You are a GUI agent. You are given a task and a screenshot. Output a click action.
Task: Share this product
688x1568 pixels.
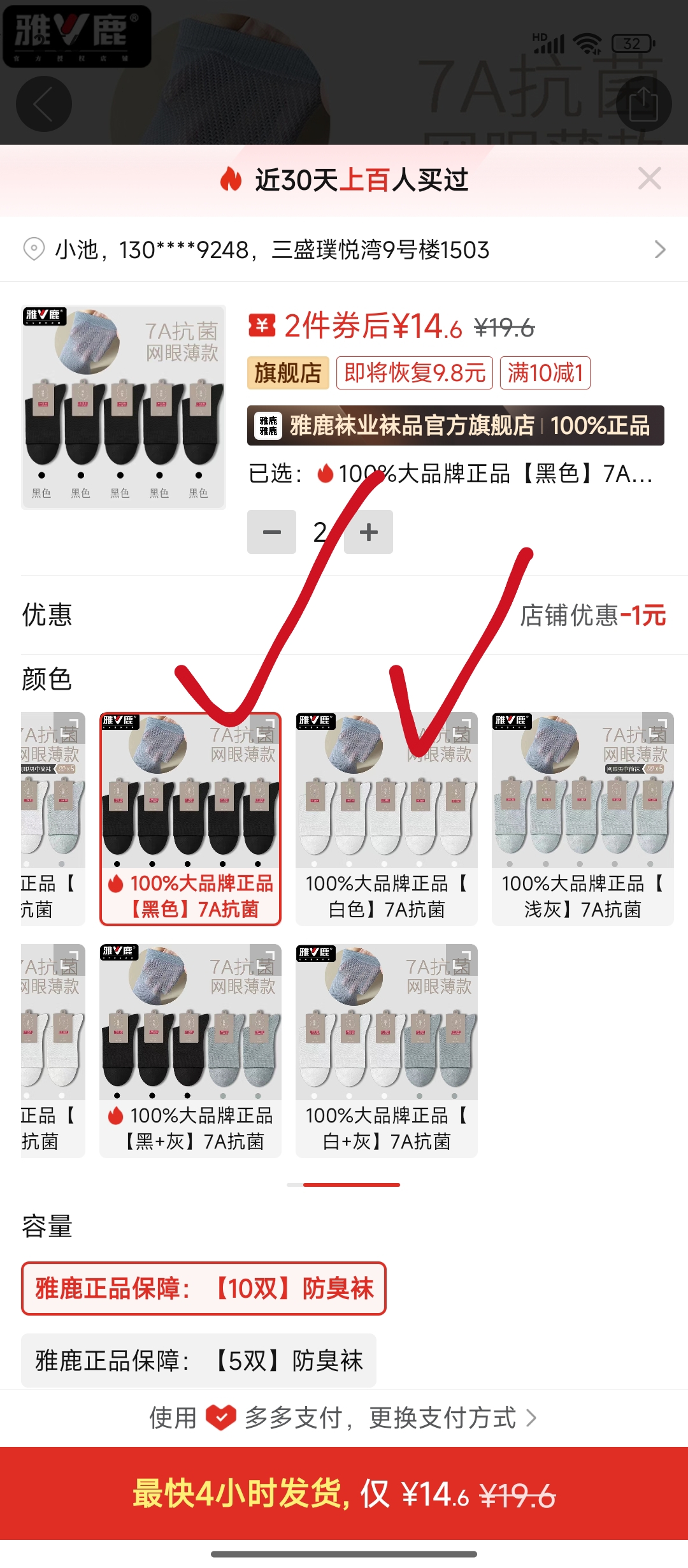[x=643, y=105]
